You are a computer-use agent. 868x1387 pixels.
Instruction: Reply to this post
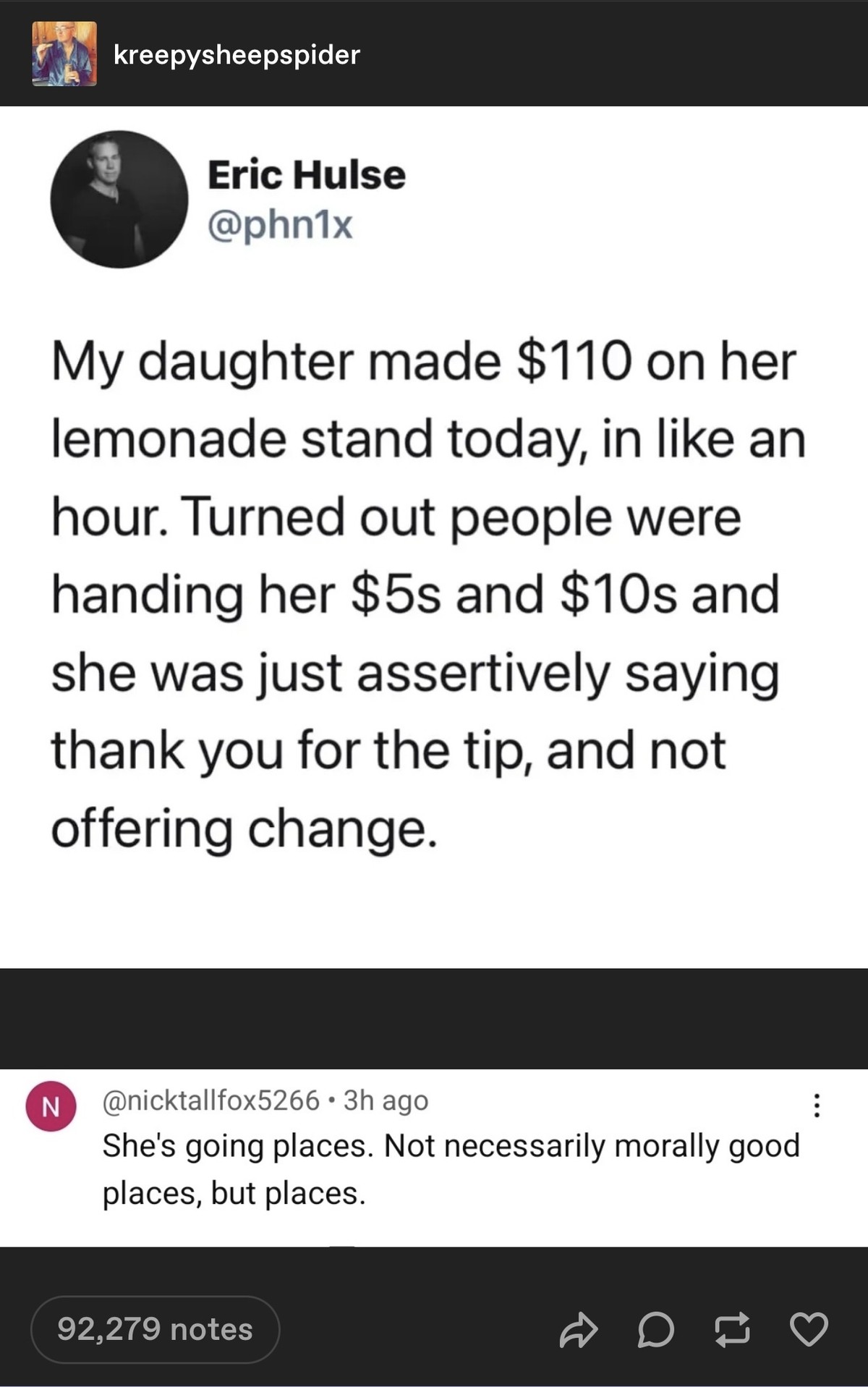point(655,1330)
